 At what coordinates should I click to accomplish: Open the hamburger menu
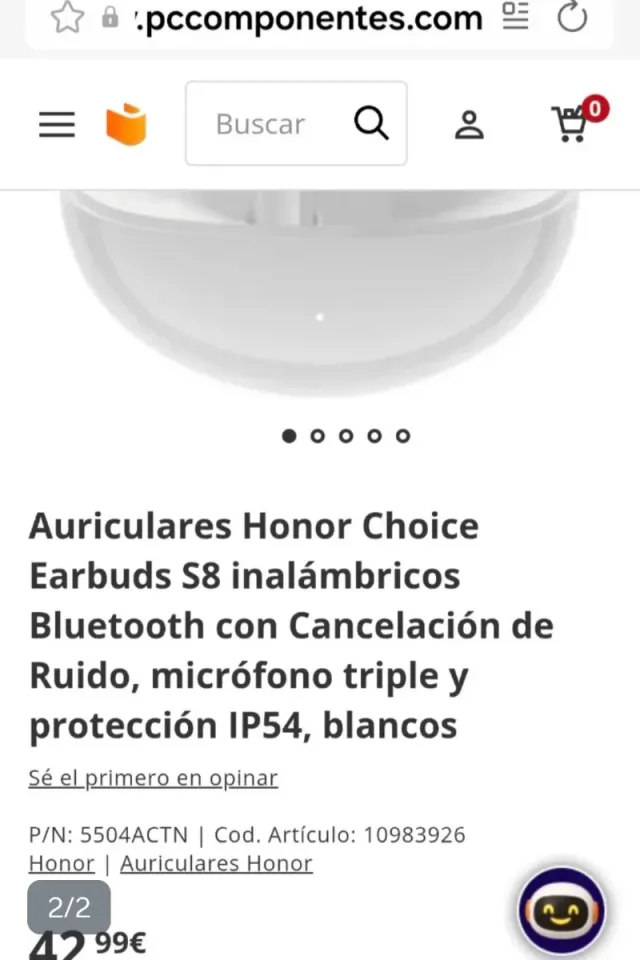(x=57, y=124)
